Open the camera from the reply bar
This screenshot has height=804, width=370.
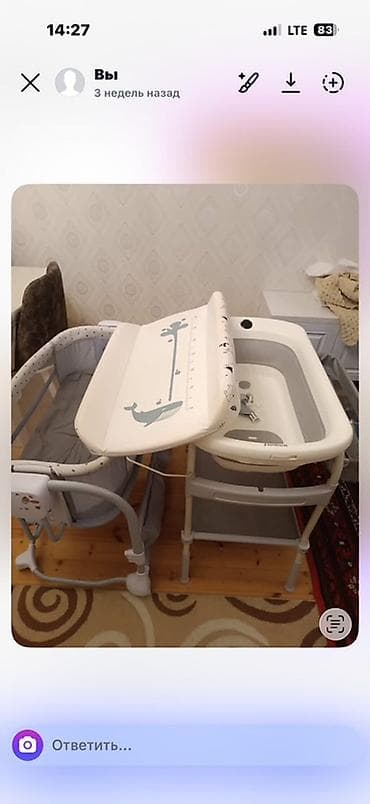click(x=28, y=745)
